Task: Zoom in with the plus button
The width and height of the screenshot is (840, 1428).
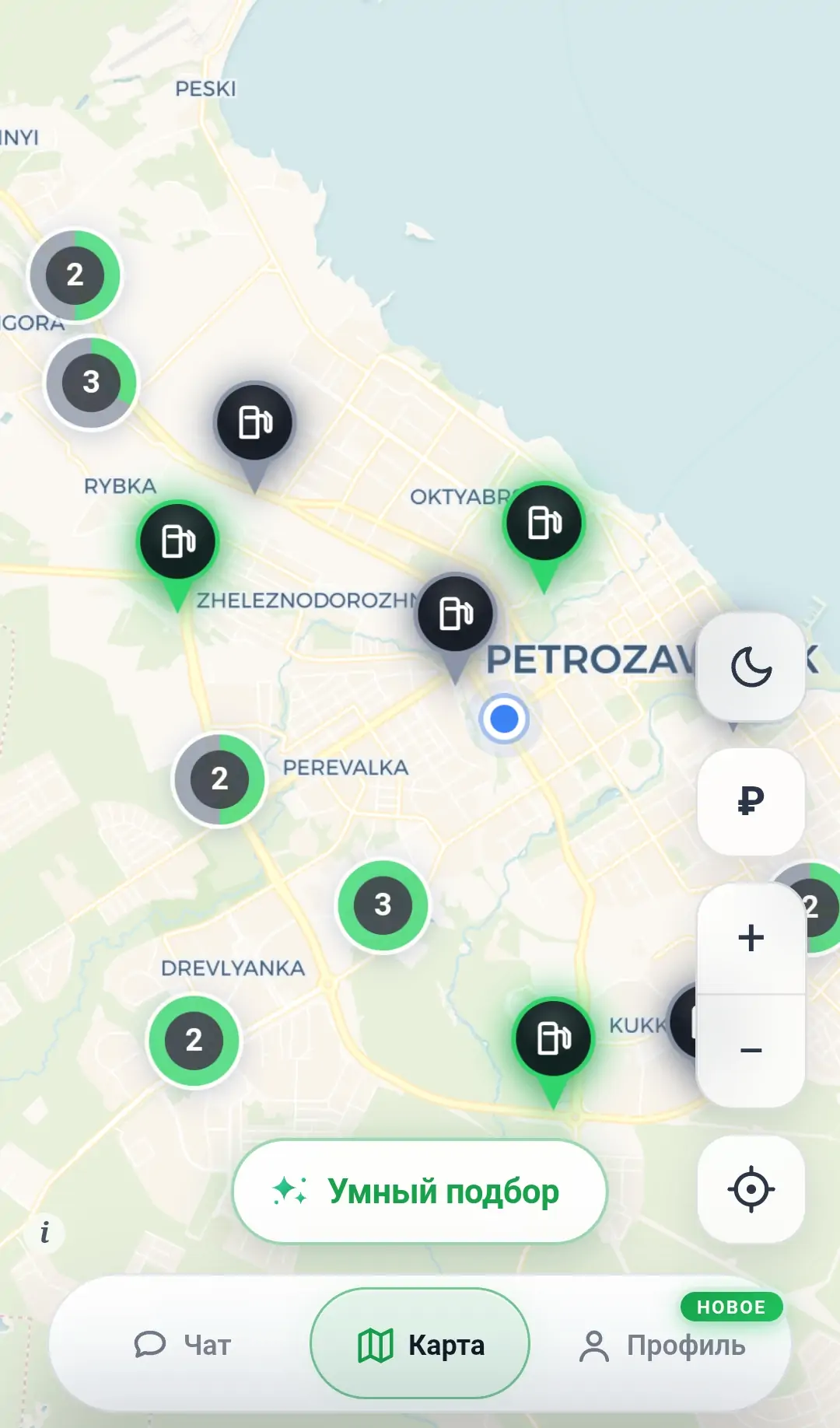Action: 751,938
